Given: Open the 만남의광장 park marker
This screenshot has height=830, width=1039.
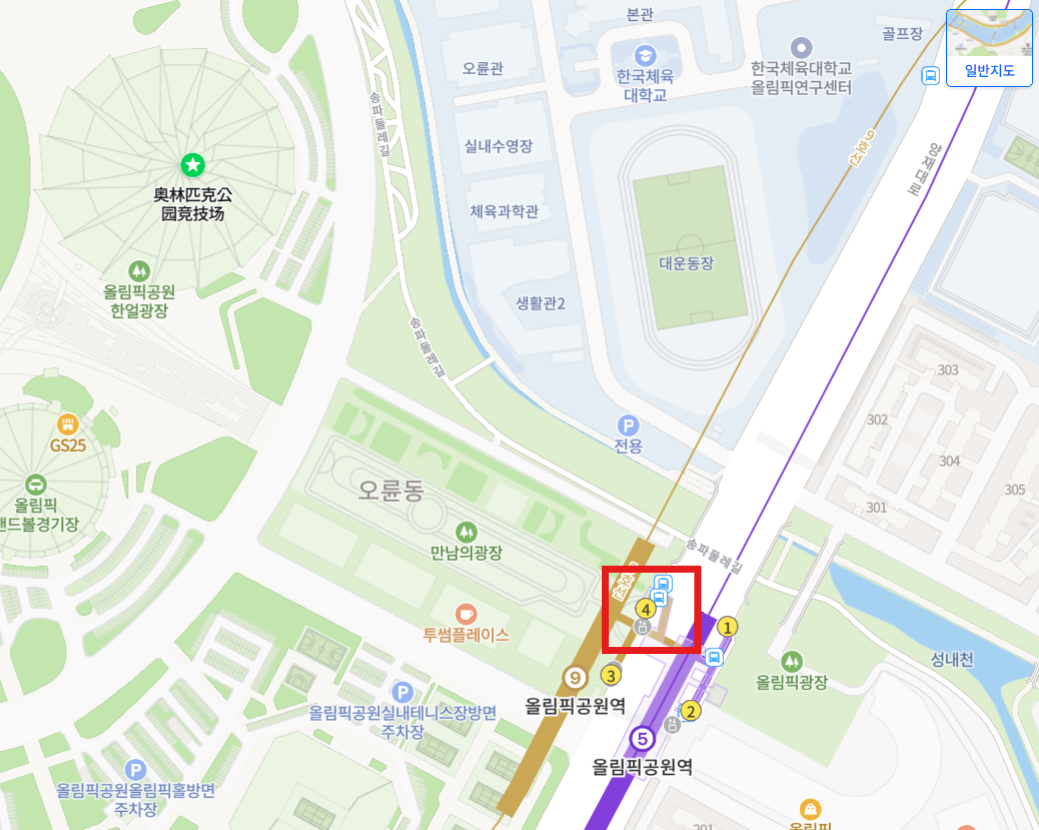Looking at the screenshot, I should [466, 530].
